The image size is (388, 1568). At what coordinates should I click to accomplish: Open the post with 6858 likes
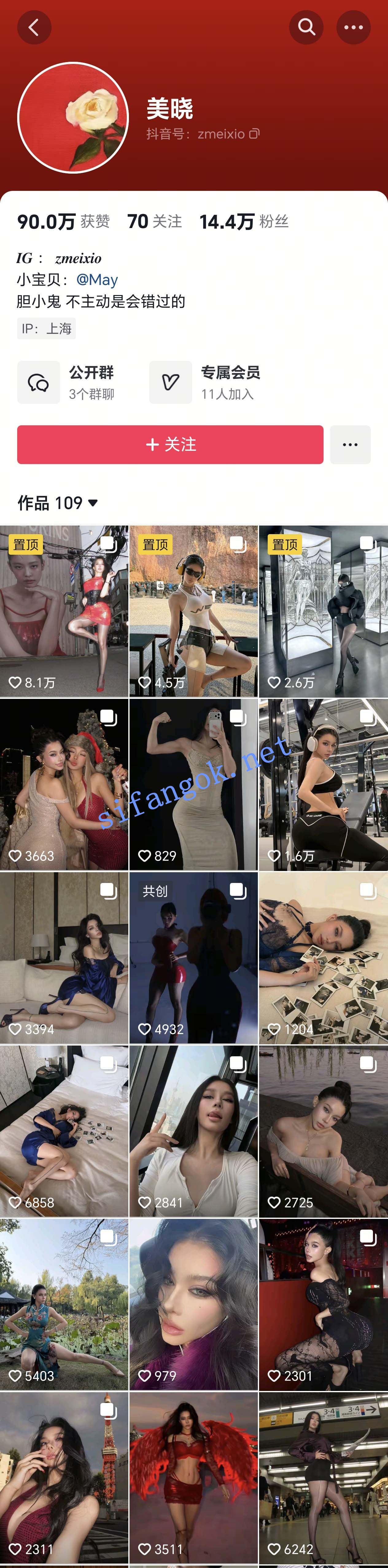[x=64, y=1131]
